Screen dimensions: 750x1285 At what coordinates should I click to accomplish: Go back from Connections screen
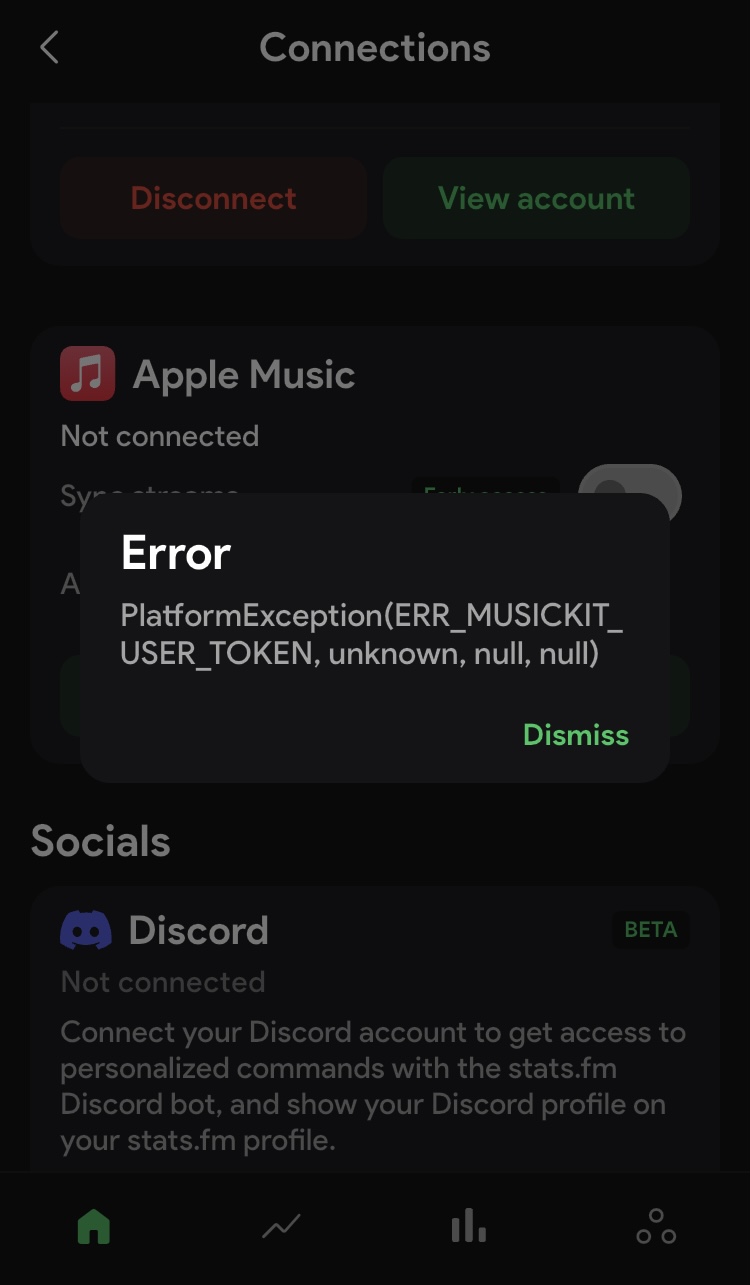[50, 47]
